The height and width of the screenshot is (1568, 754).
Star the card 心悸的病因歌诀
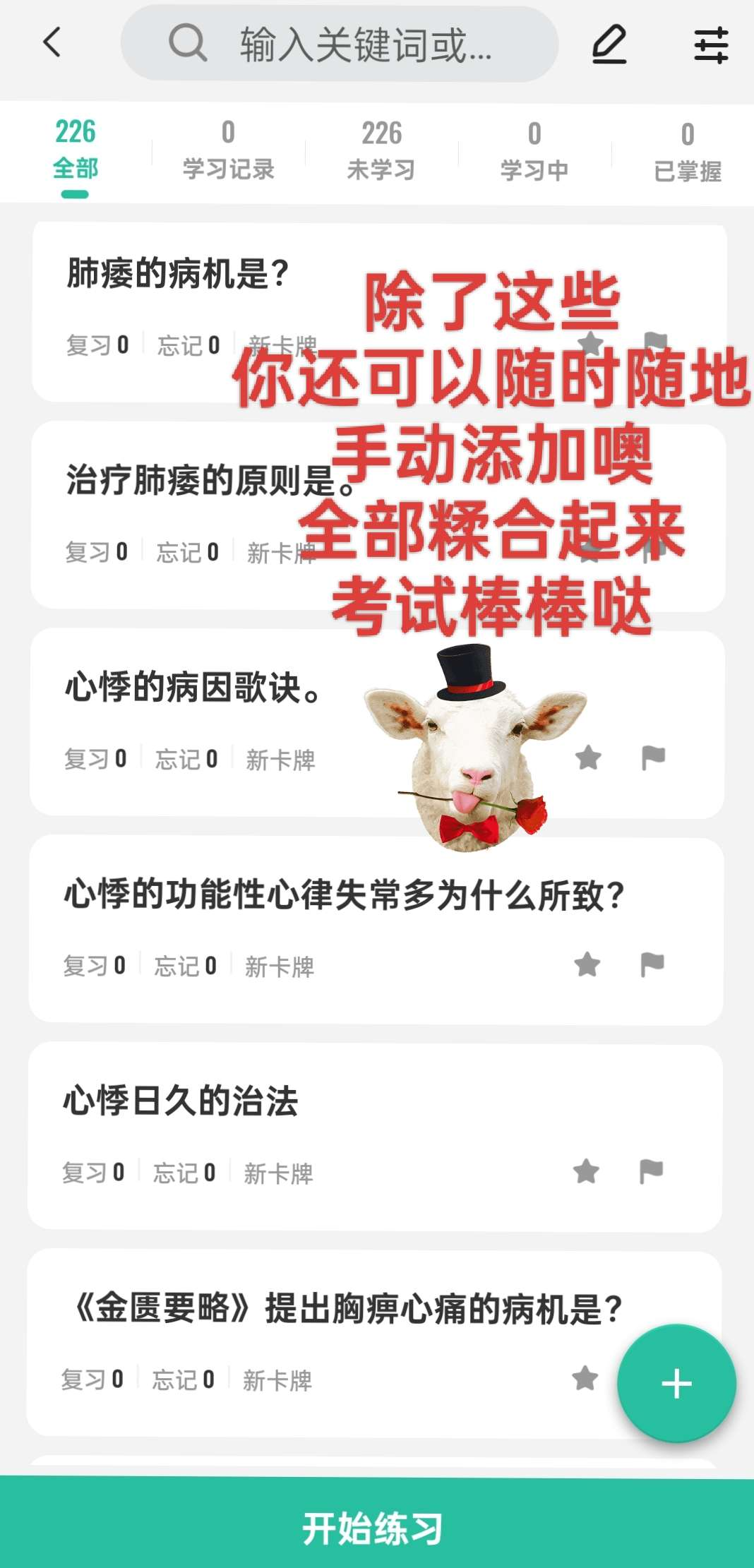click(588, 758)
